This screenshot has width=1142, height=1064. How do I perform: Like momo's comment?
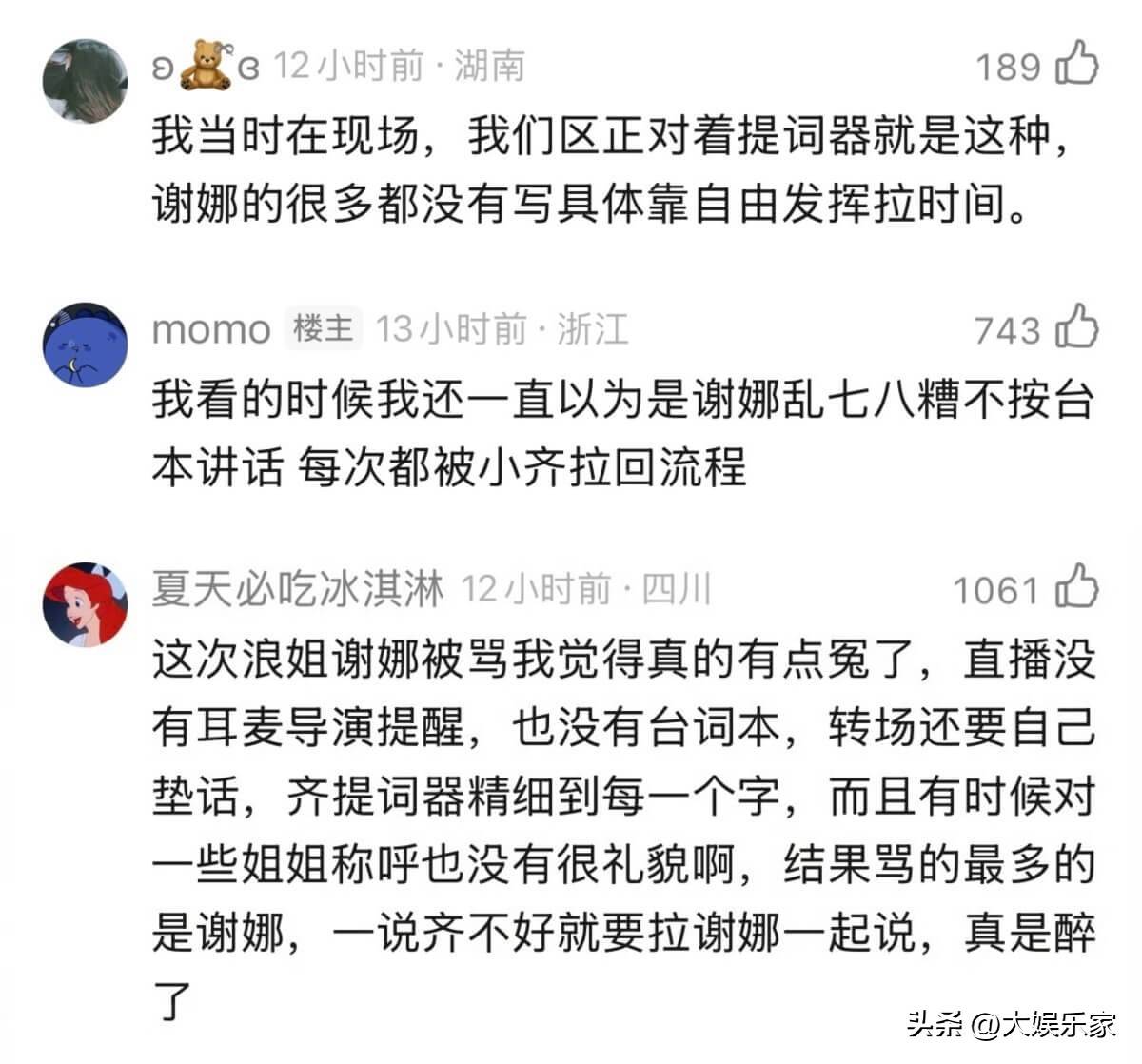coord(1076,327)
